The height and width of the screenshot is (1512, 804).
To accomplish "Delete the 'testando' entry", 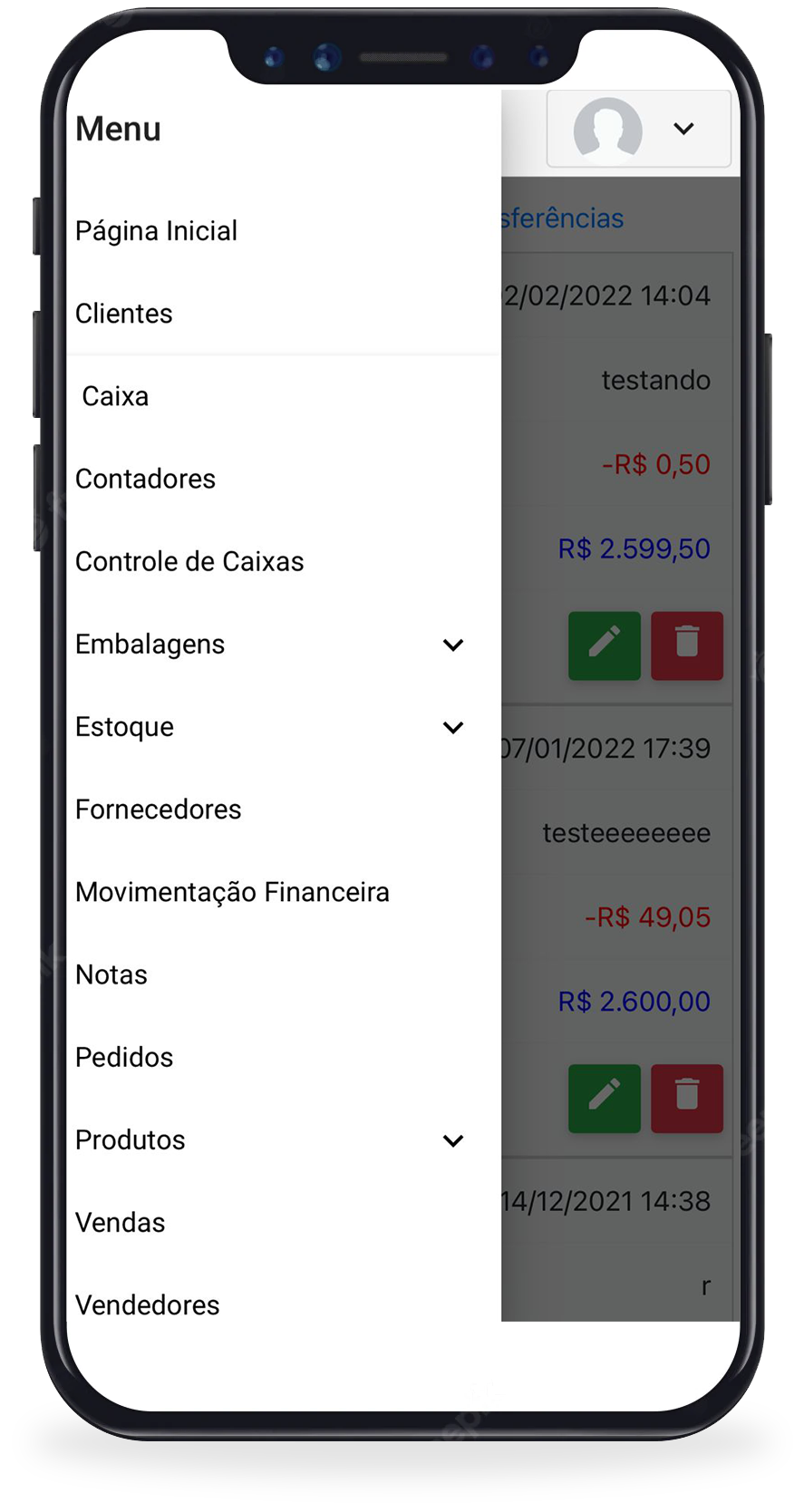I will coord(686,645).
